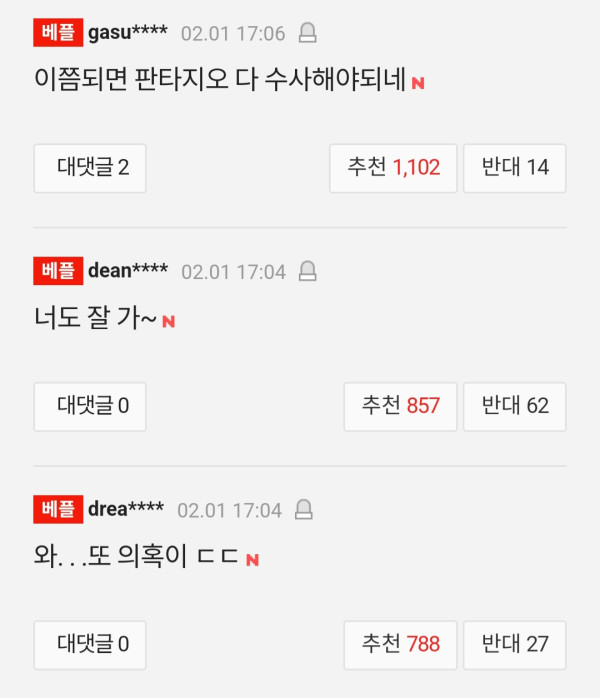Open replies on dean****'s comment
The image size is (600, 698).
point(90,406)
